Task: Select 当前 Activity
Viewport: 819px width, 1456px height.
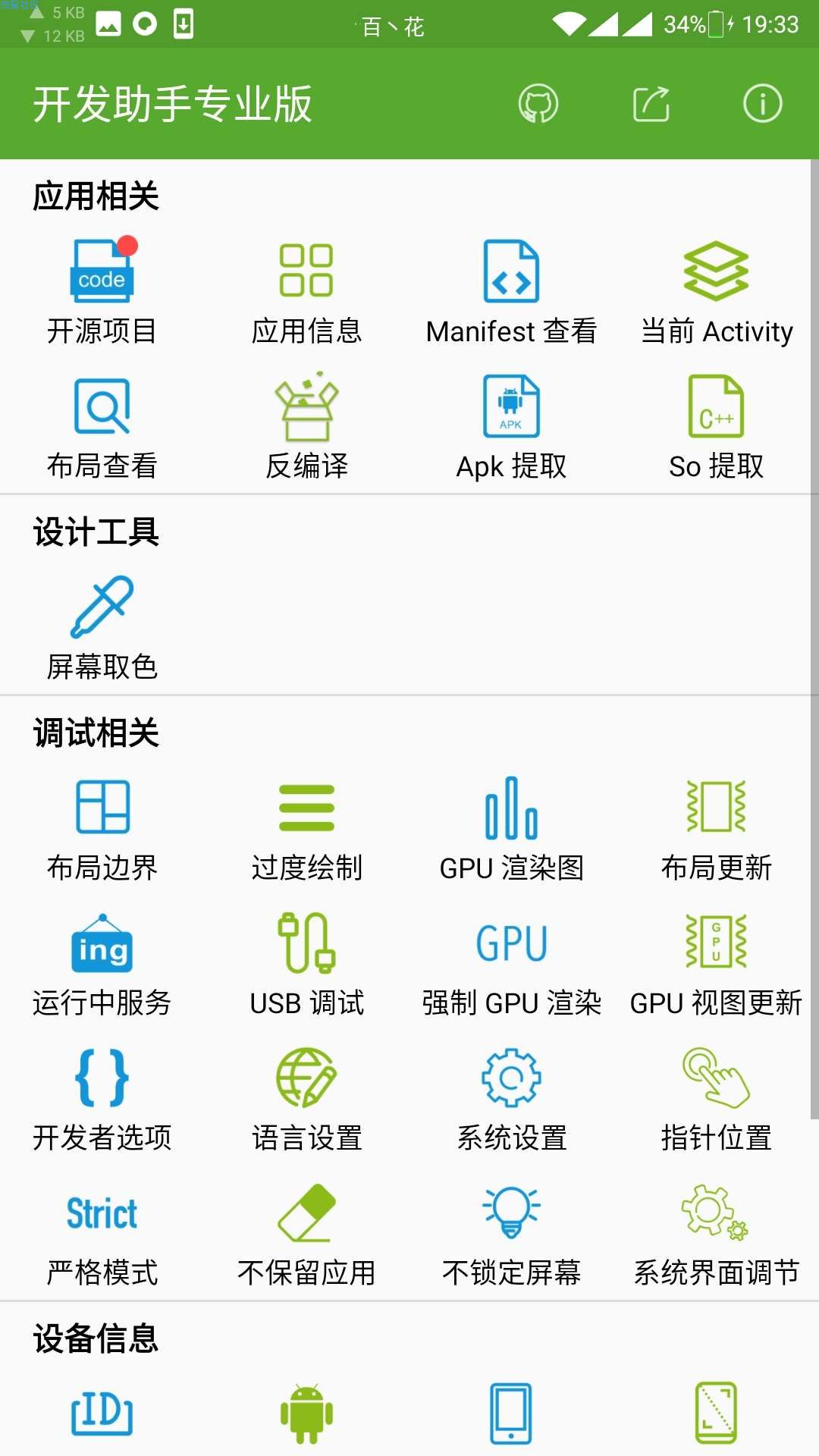Action: pyautogui.click(x=717, y=292)
